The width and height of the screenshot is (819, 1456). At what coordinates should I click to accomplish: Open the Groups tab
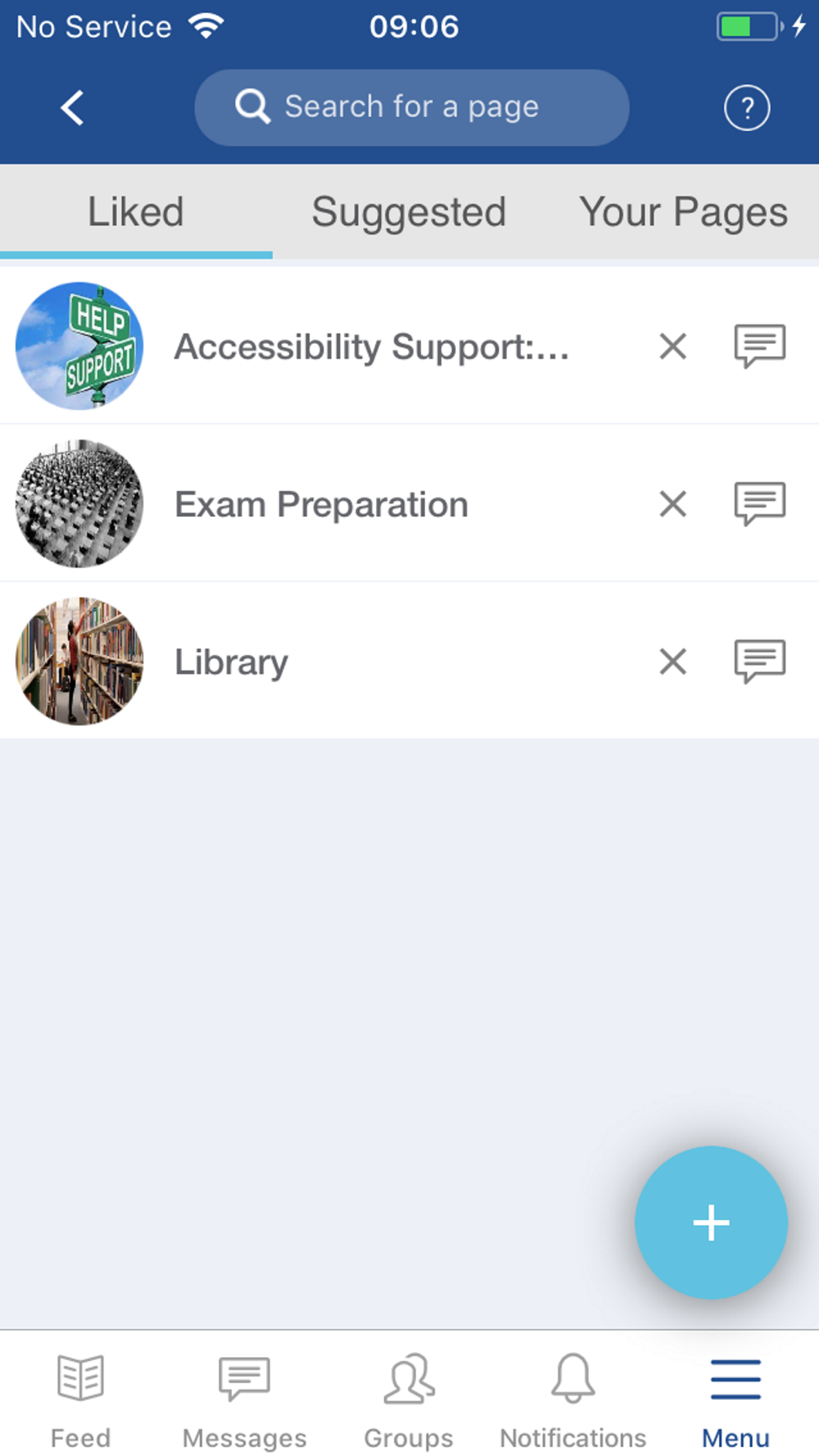click(x=409, y=1401)
